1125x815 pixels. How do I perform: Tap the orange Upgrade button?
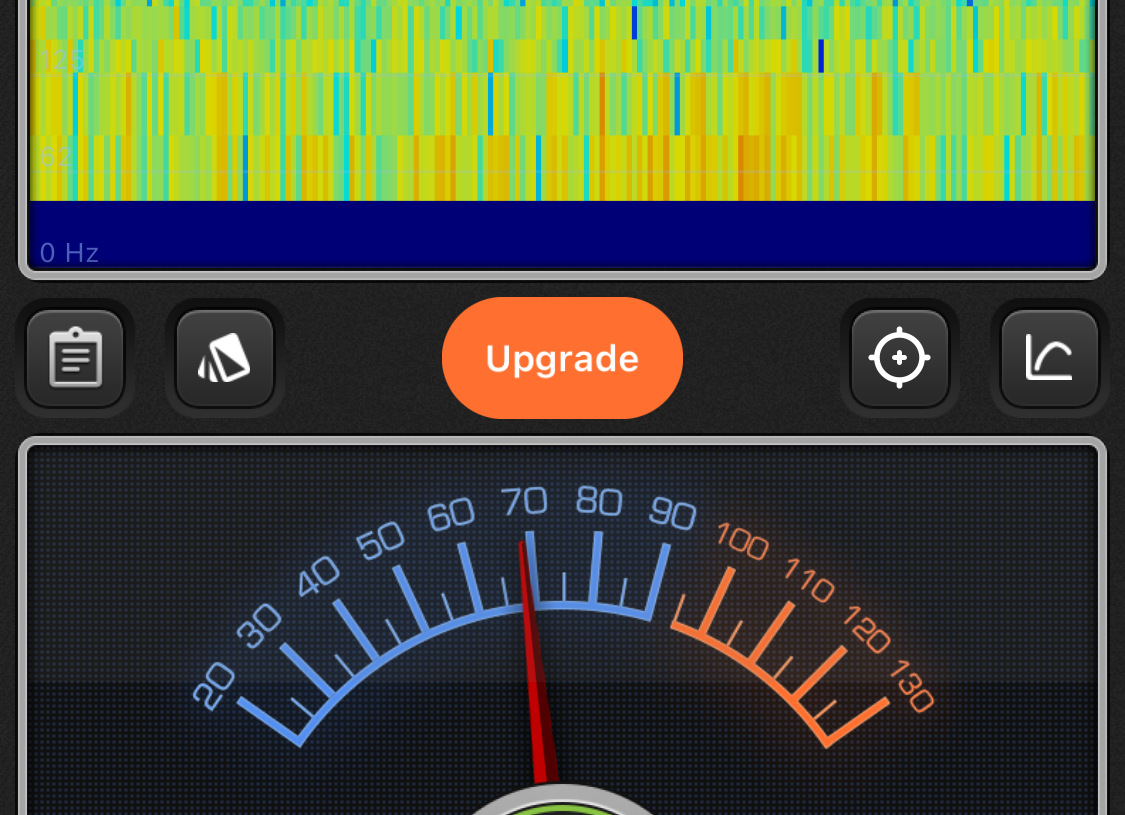coord(562,358)
